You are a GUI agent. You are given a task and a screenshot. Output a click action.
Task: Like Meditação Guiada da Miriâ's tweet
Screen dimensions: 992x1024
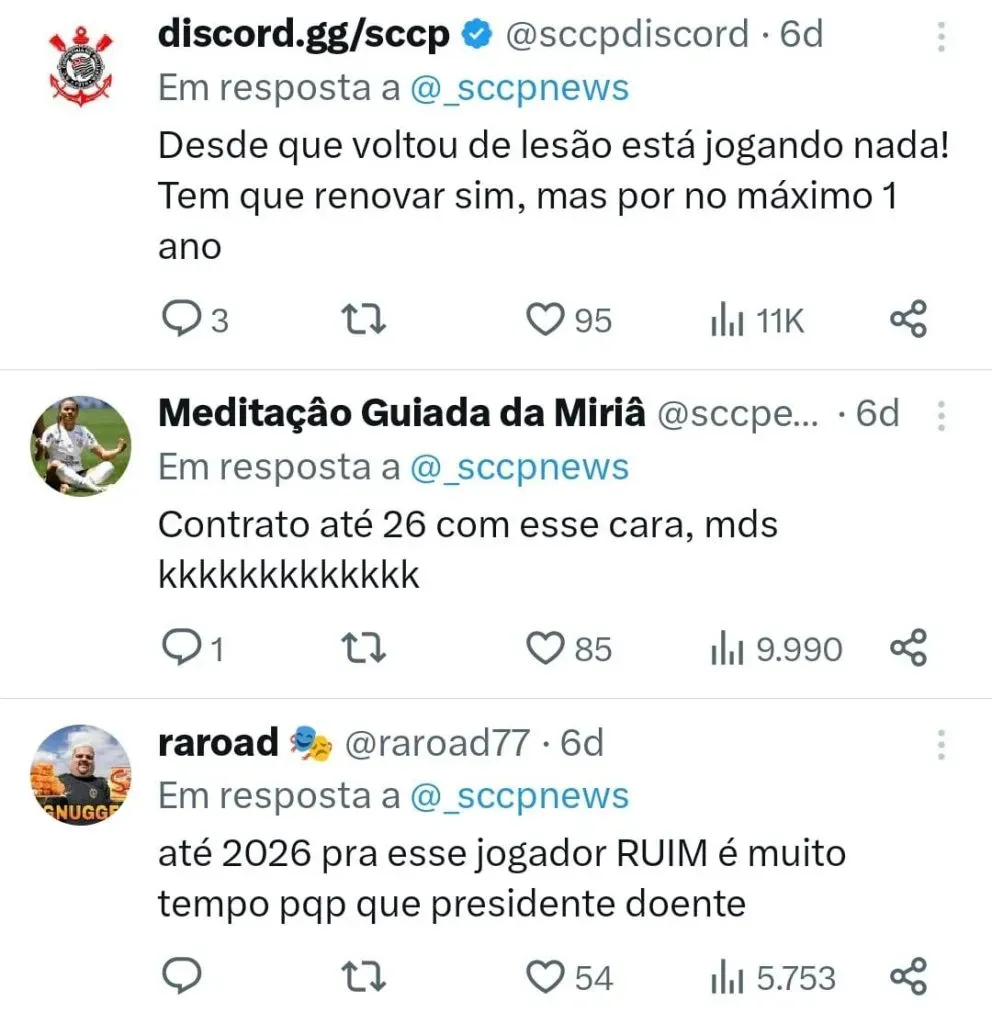coord(545,649)
